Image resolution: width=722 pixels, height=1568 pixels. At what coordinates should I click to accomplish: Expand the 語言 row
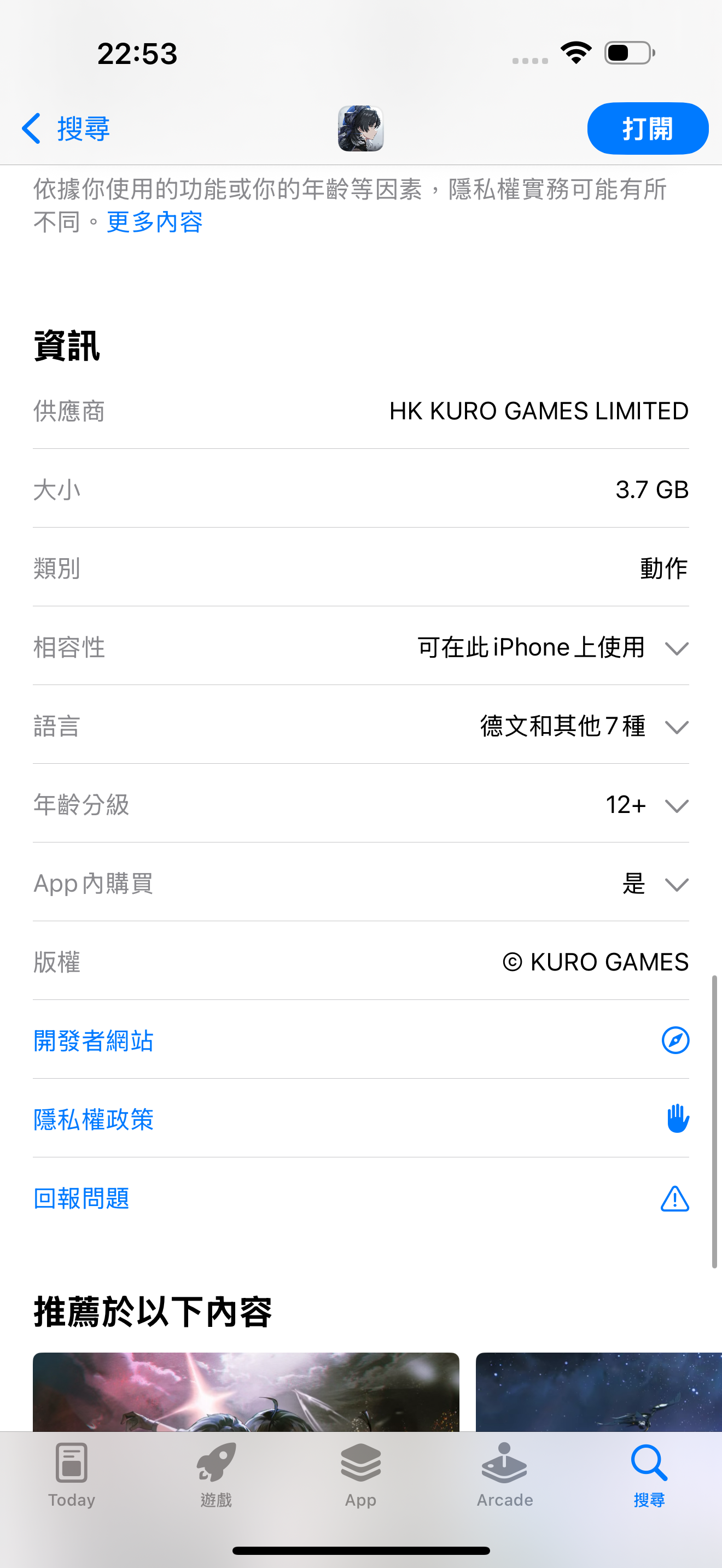(677, 727)
